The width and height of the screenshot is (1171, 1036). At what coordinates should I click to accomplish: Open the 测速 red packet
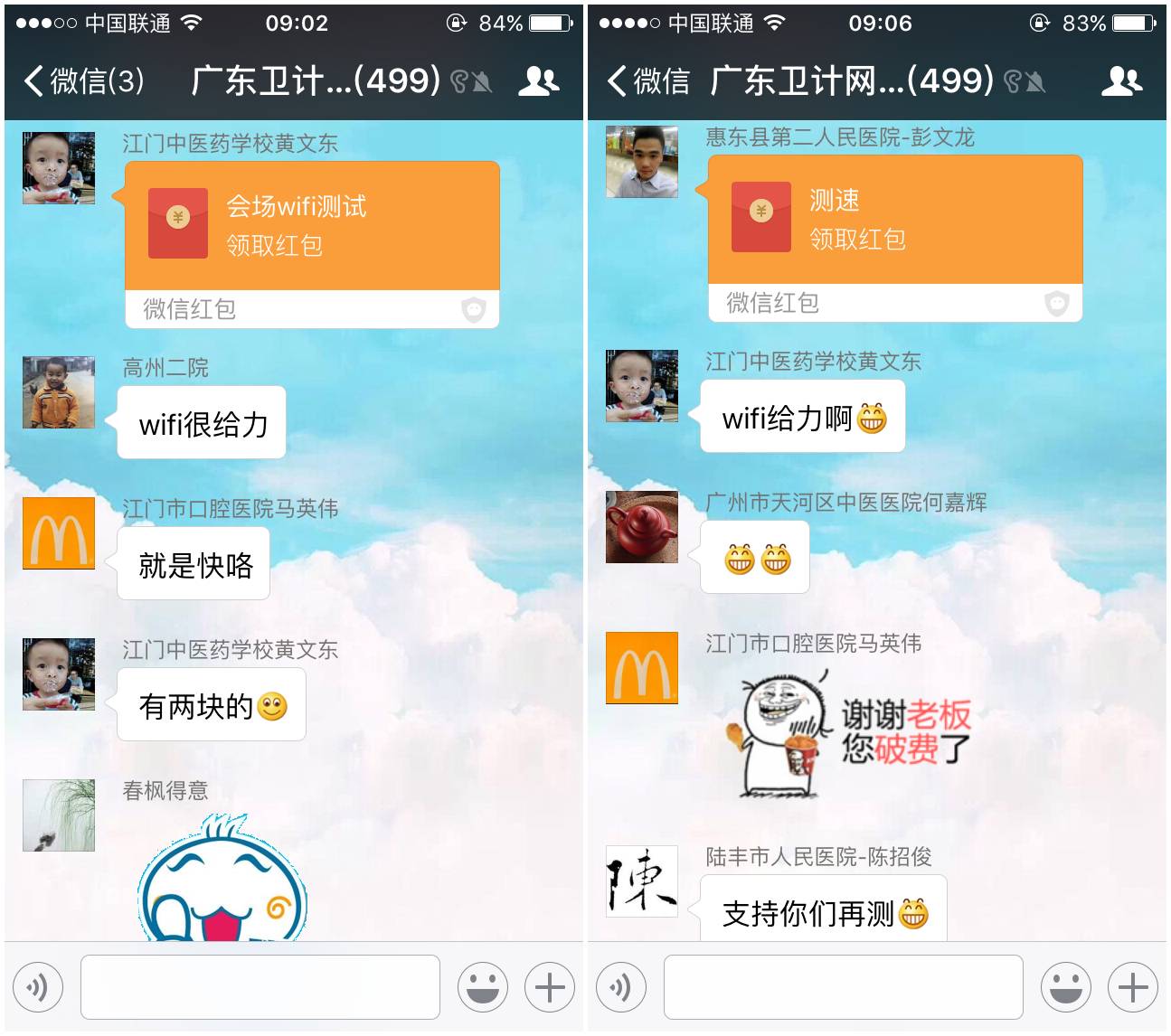894,220
